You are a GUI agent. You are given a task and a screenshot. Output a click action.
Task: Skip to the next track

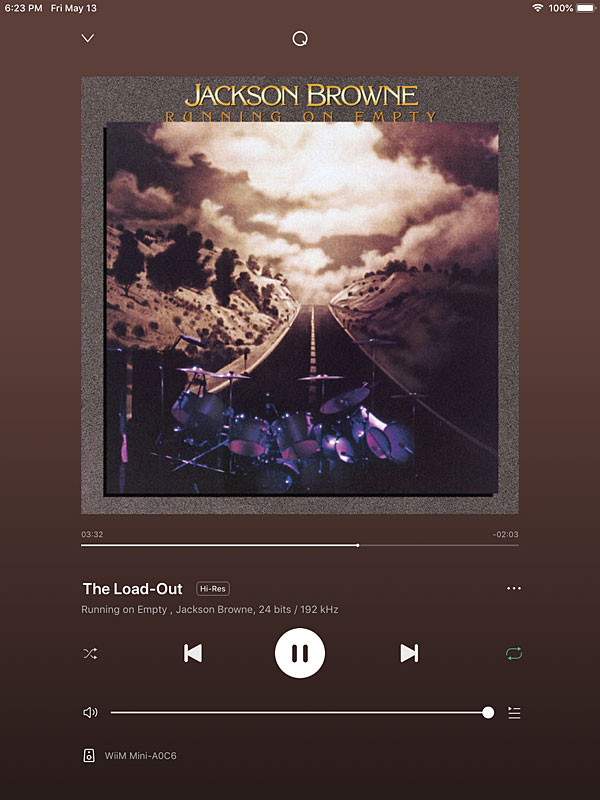click(409, 653)
